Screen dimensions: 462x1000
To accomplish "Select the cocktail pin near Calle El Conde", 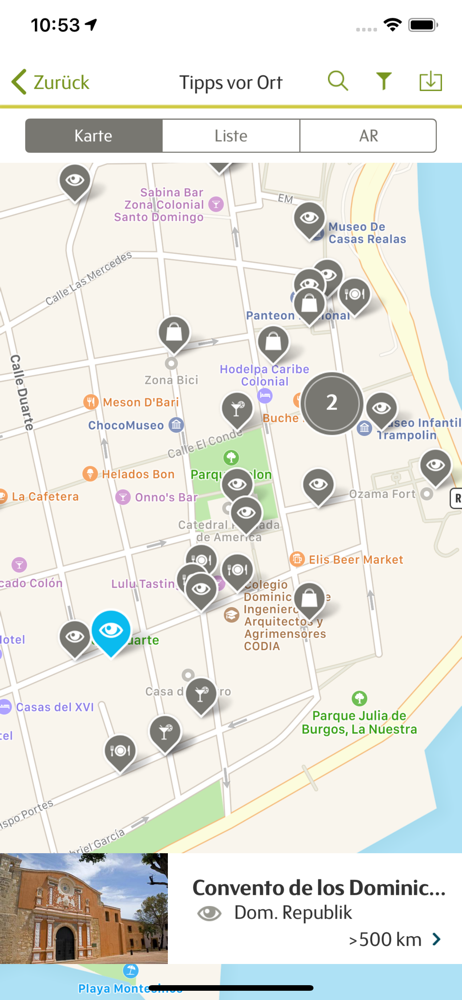I will (x=237, y=411).
